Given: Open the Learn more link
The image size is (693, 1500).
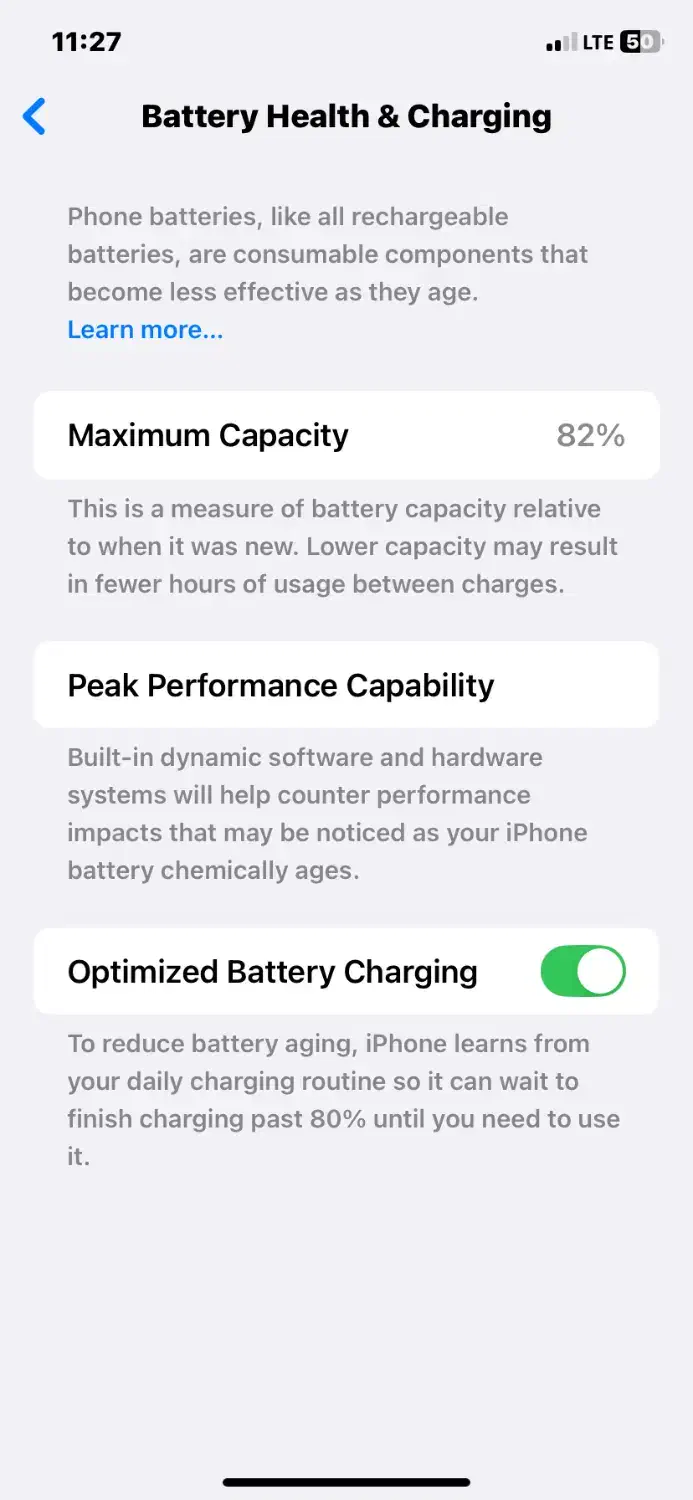Looking at the screenshot, I should tap(145, 330).
